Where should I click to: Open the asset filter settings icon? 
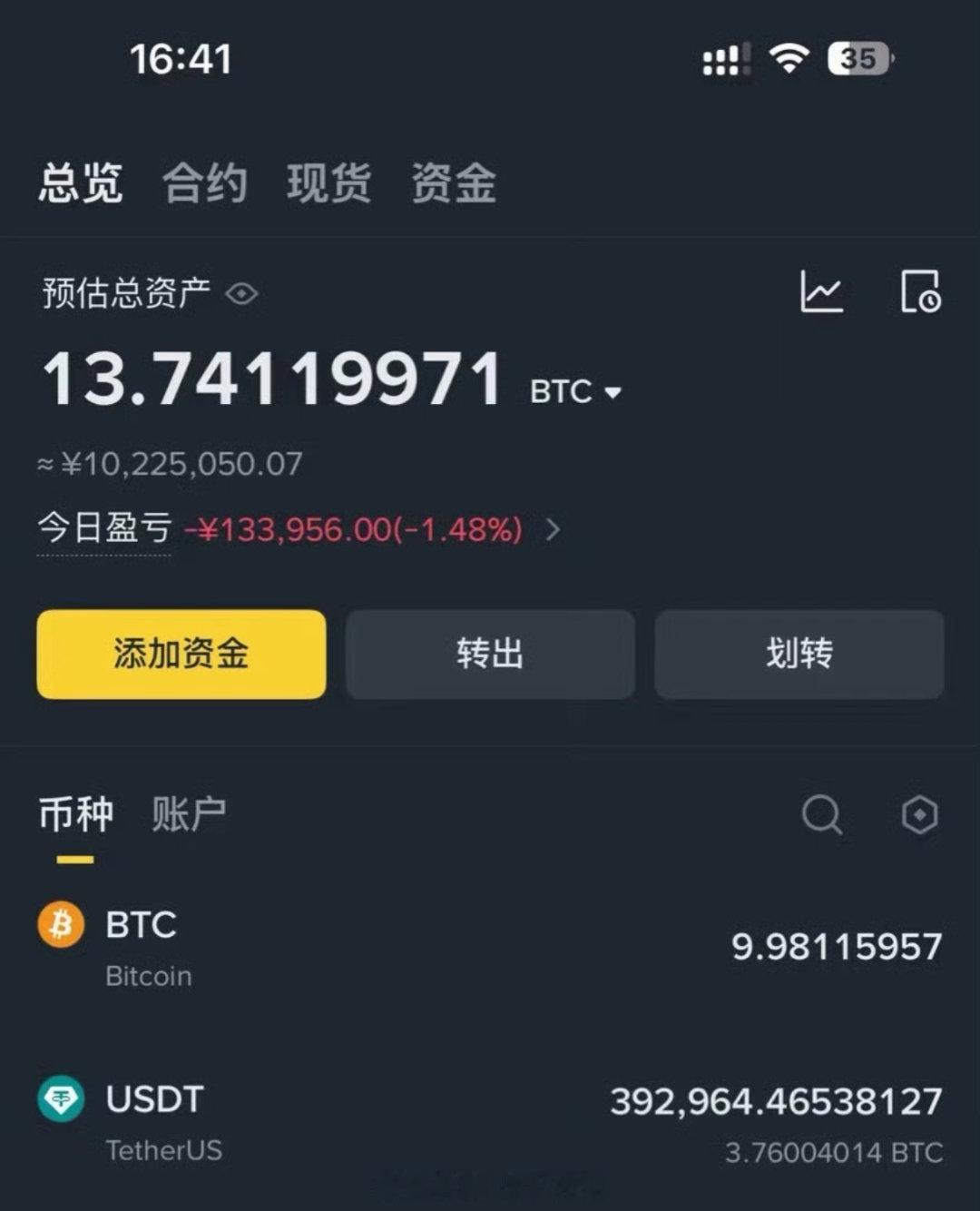[x=919, y=815]
